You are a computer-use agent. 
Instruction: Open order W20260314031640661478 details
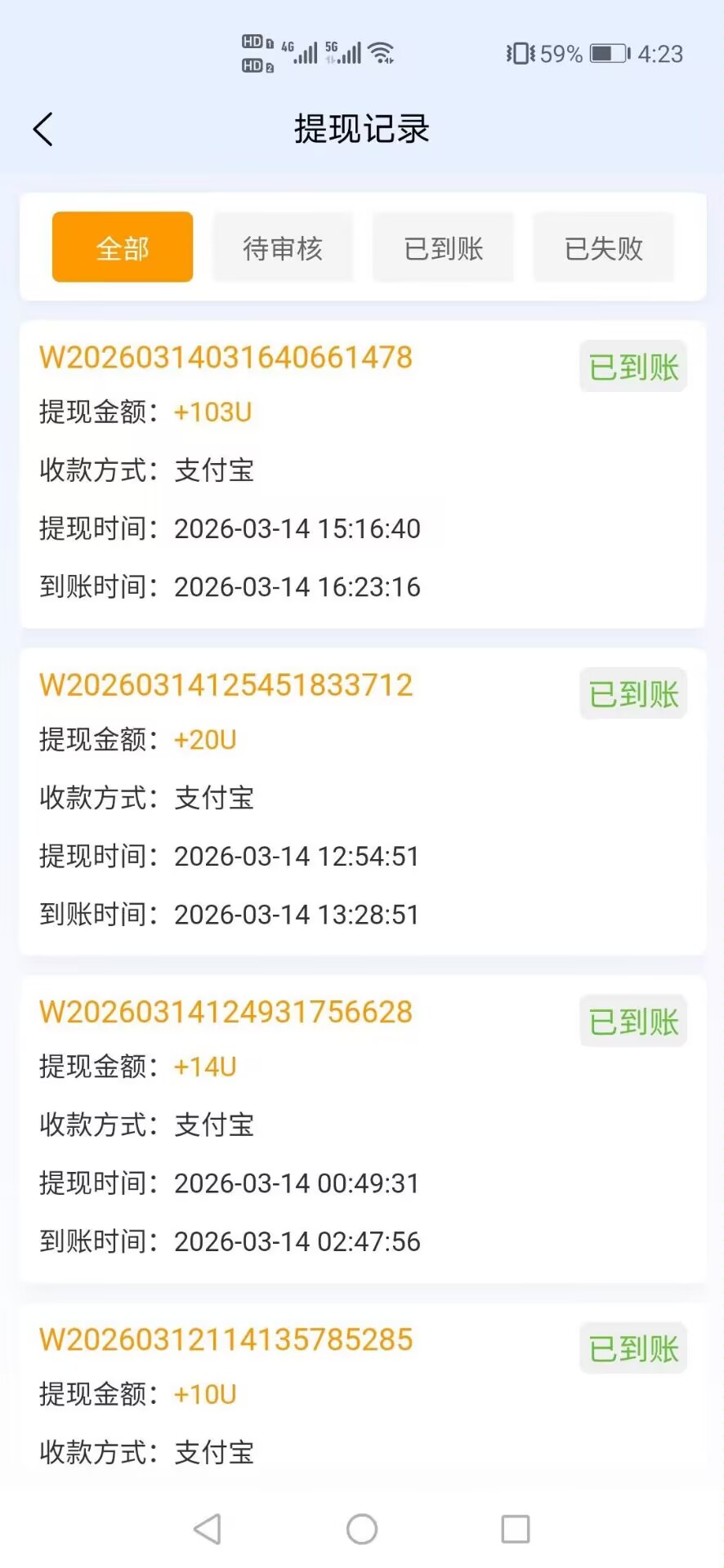pos(226,357)
